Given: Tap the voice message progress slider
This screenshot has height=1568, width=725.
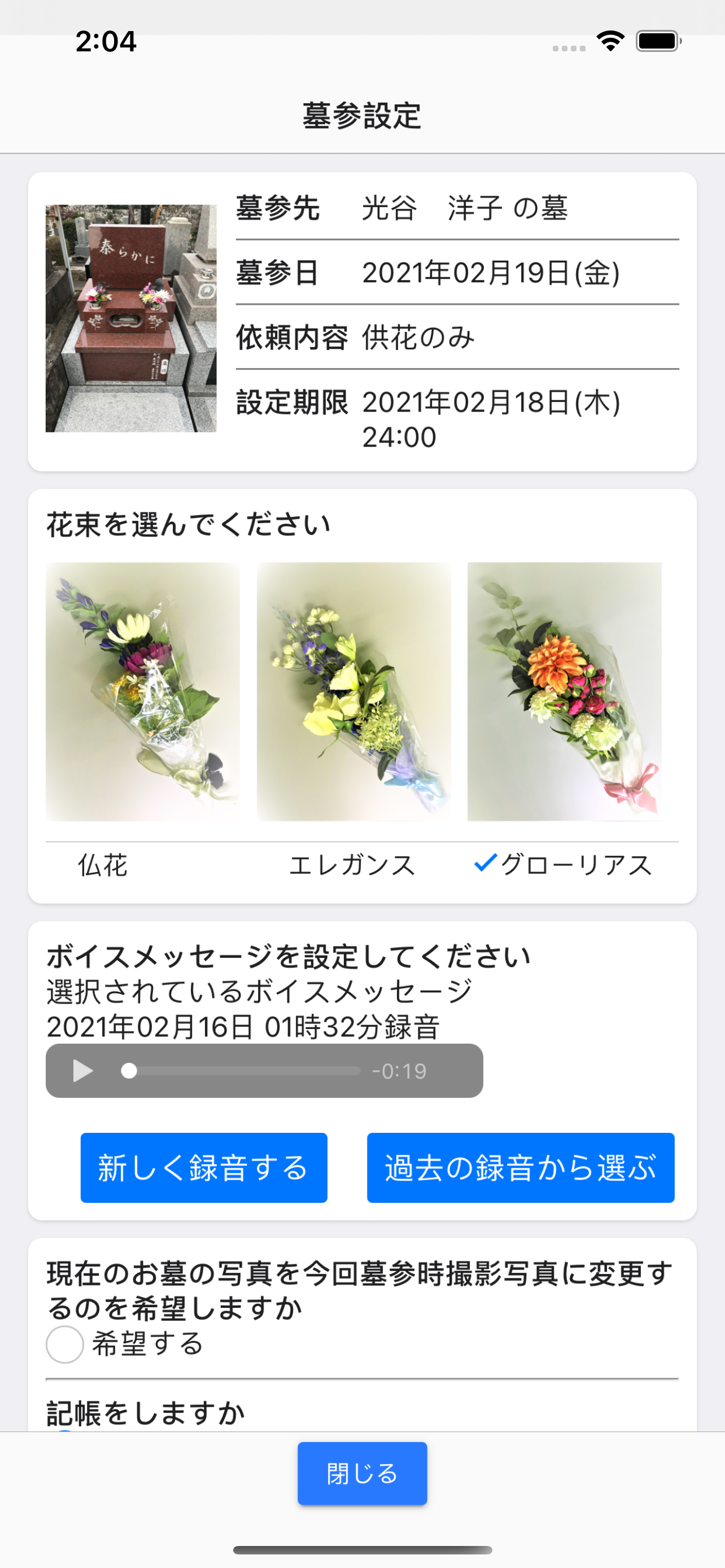Looking at the screenshot, I should pos(243,1071).
